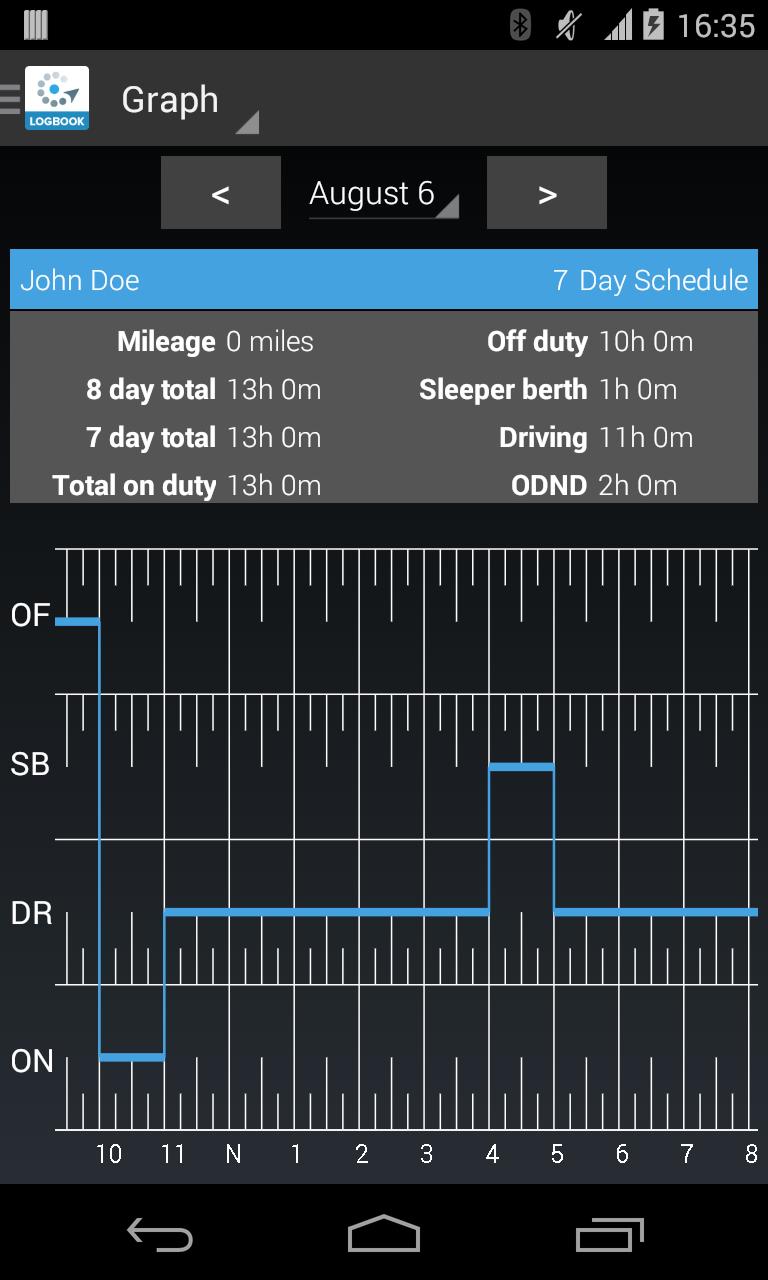Advance to the next day
Viewport: 768px width, 1280px height.
pos(546,193)
